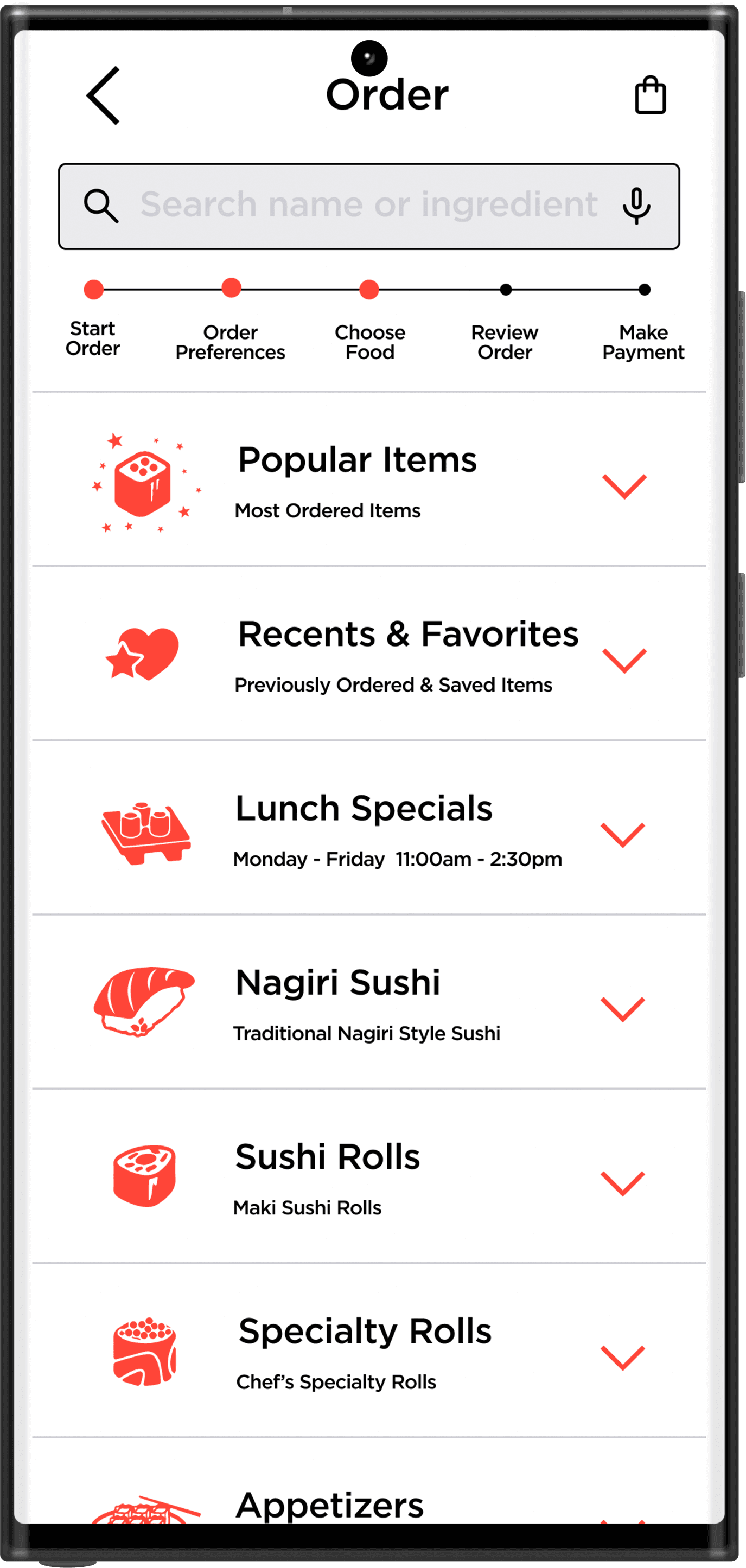Open the shopping bag cart
746x1568 pixels.
650,95
